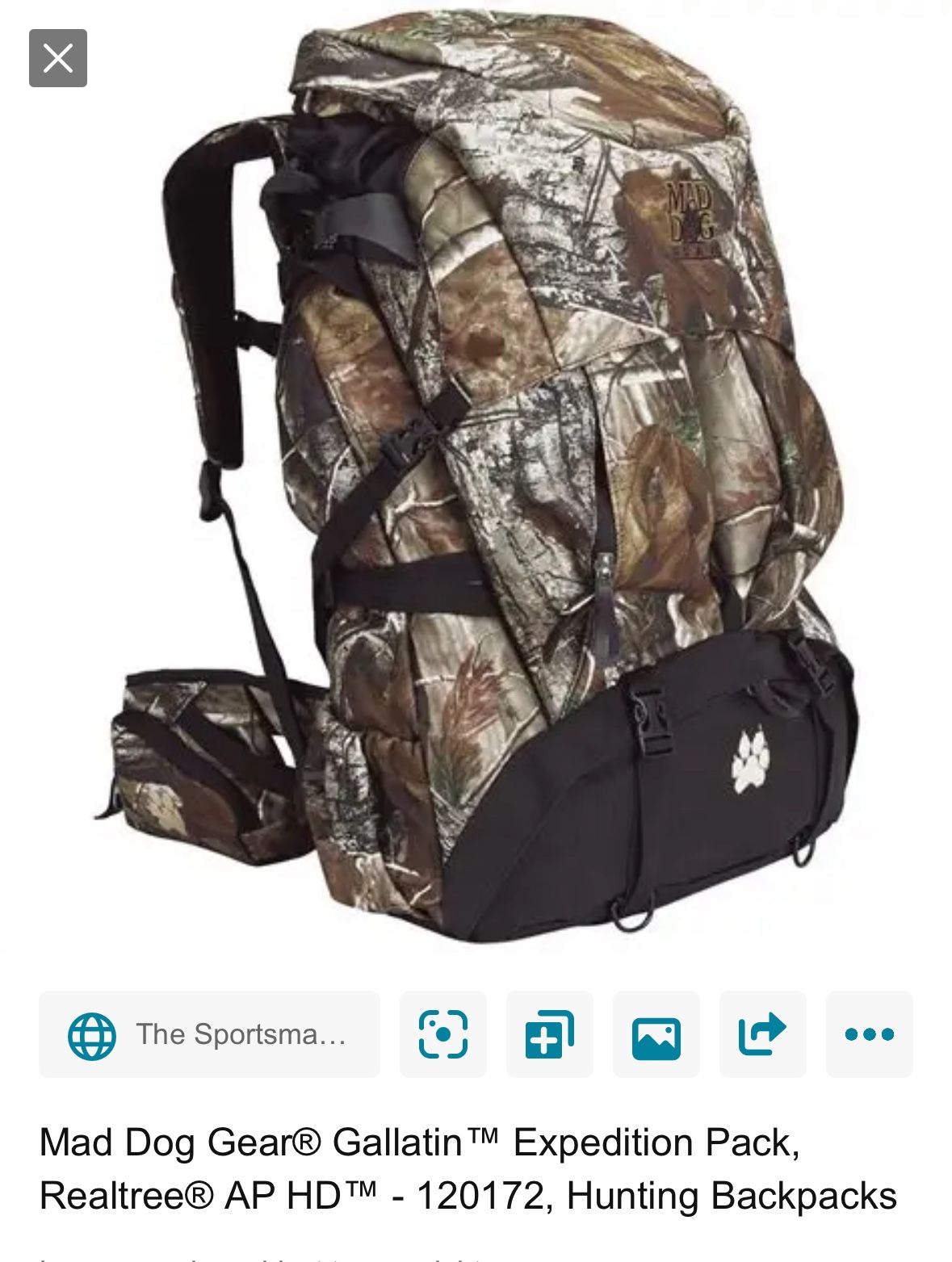The height and width of the screenshot is (1262, 952).
Task: Dismiss the image viewer with the X
Action: tap(57, 59)
